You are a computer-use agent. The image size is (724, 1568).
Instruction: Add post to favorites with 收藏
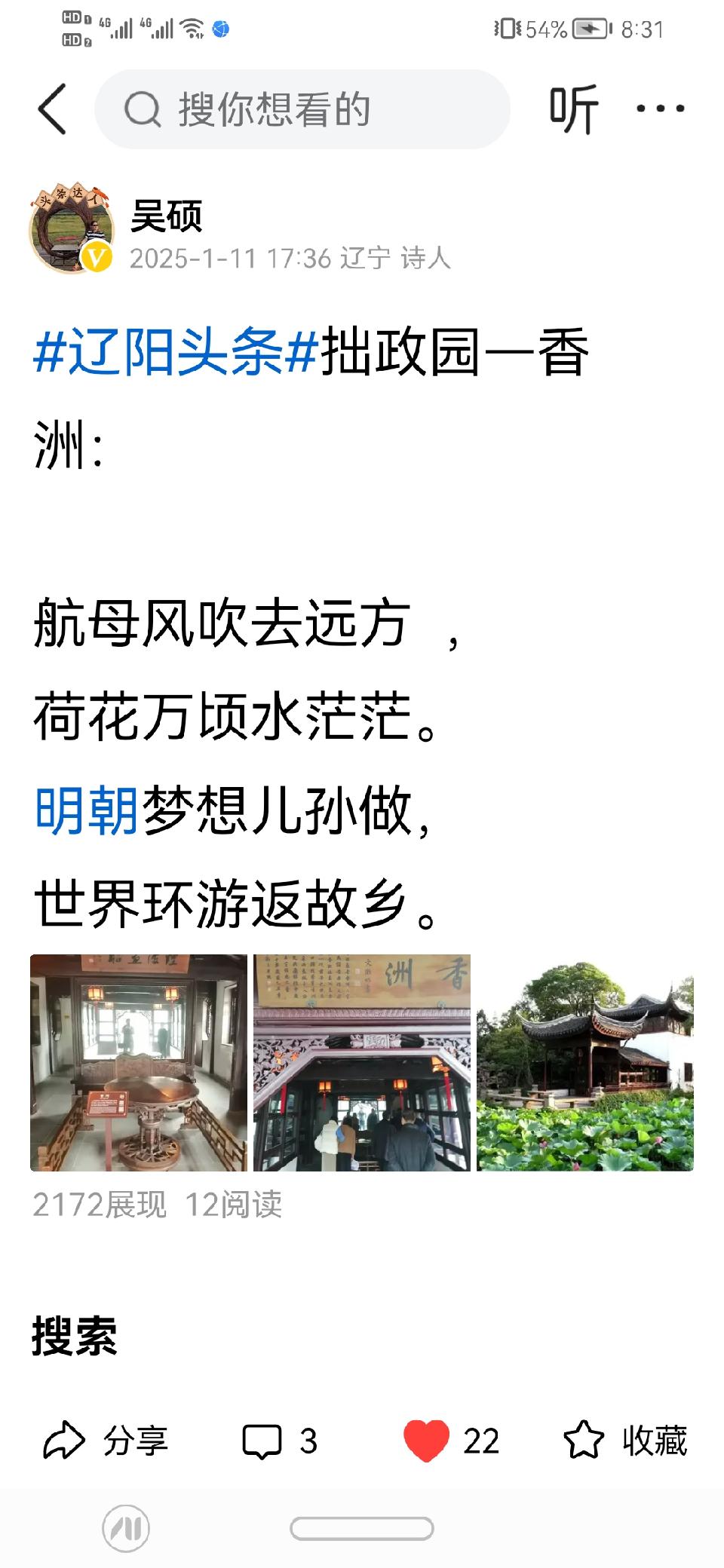point(626,1441)
